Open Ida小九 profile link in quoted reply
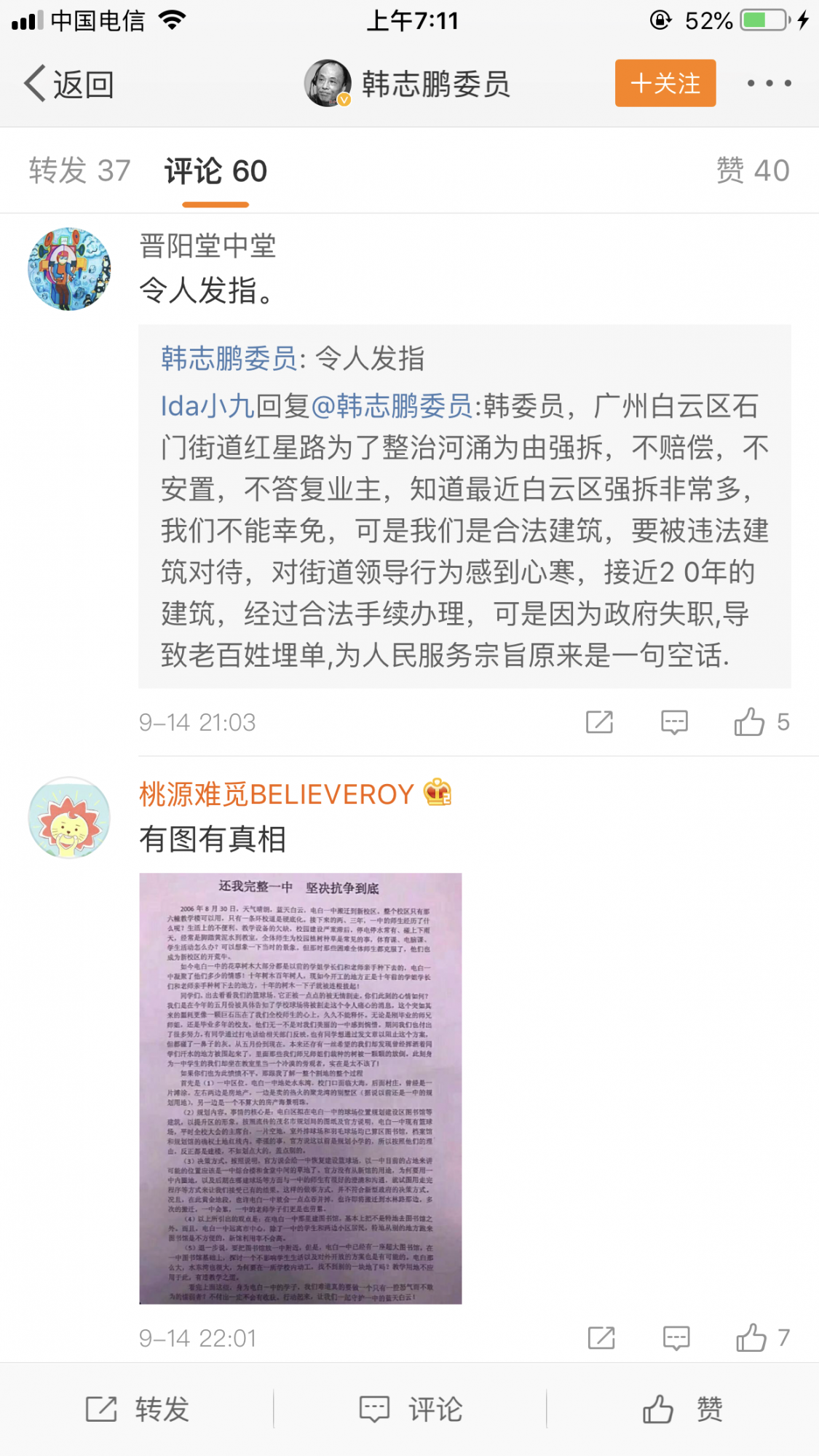 pyautogui.click(x=207, y=405)
